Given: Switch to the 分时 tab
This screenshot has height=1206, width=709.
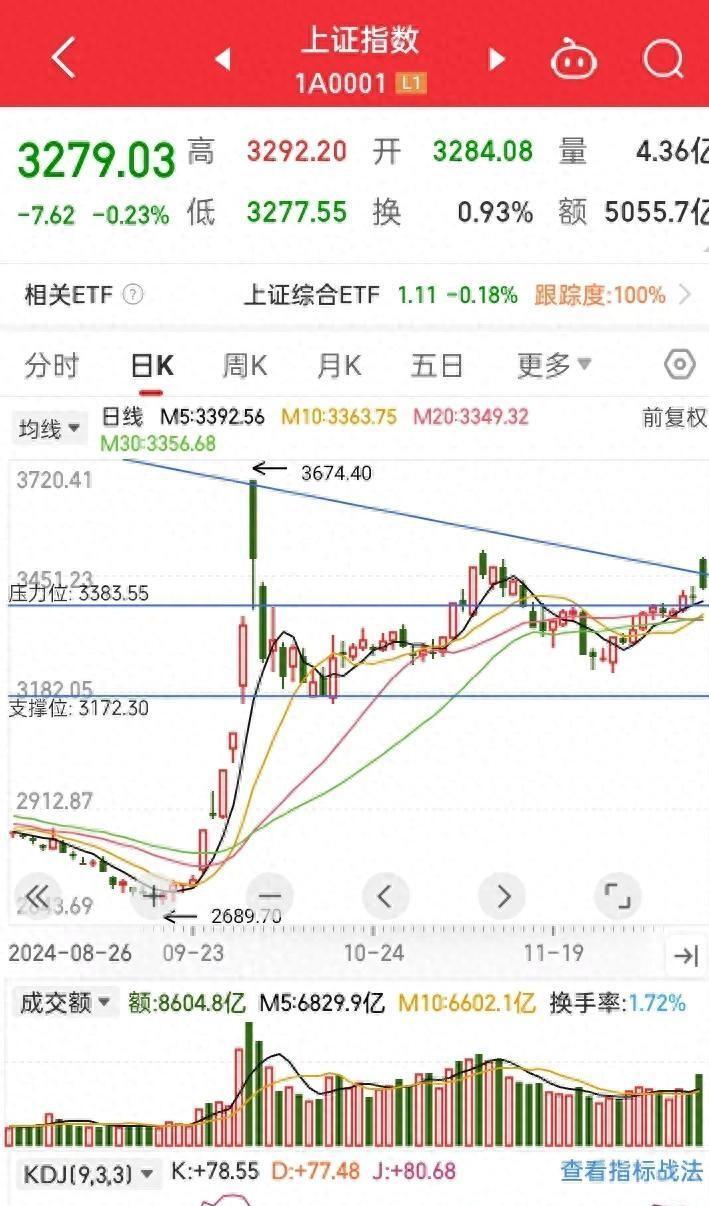Looking at the screenshot, I should pos(52,366).
